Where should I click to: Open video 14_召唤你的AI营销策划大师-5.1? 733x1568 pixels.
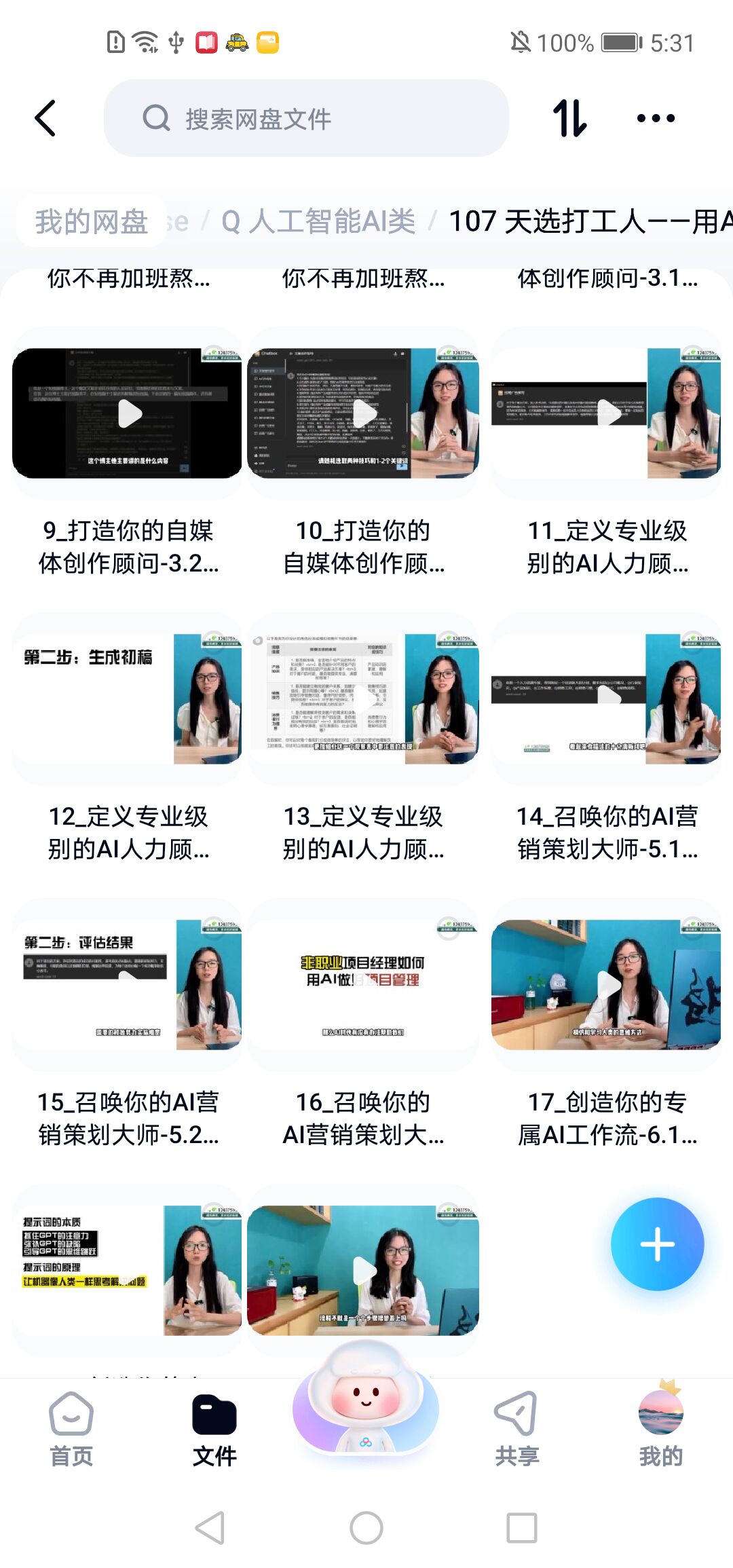[x=606, y=699]
